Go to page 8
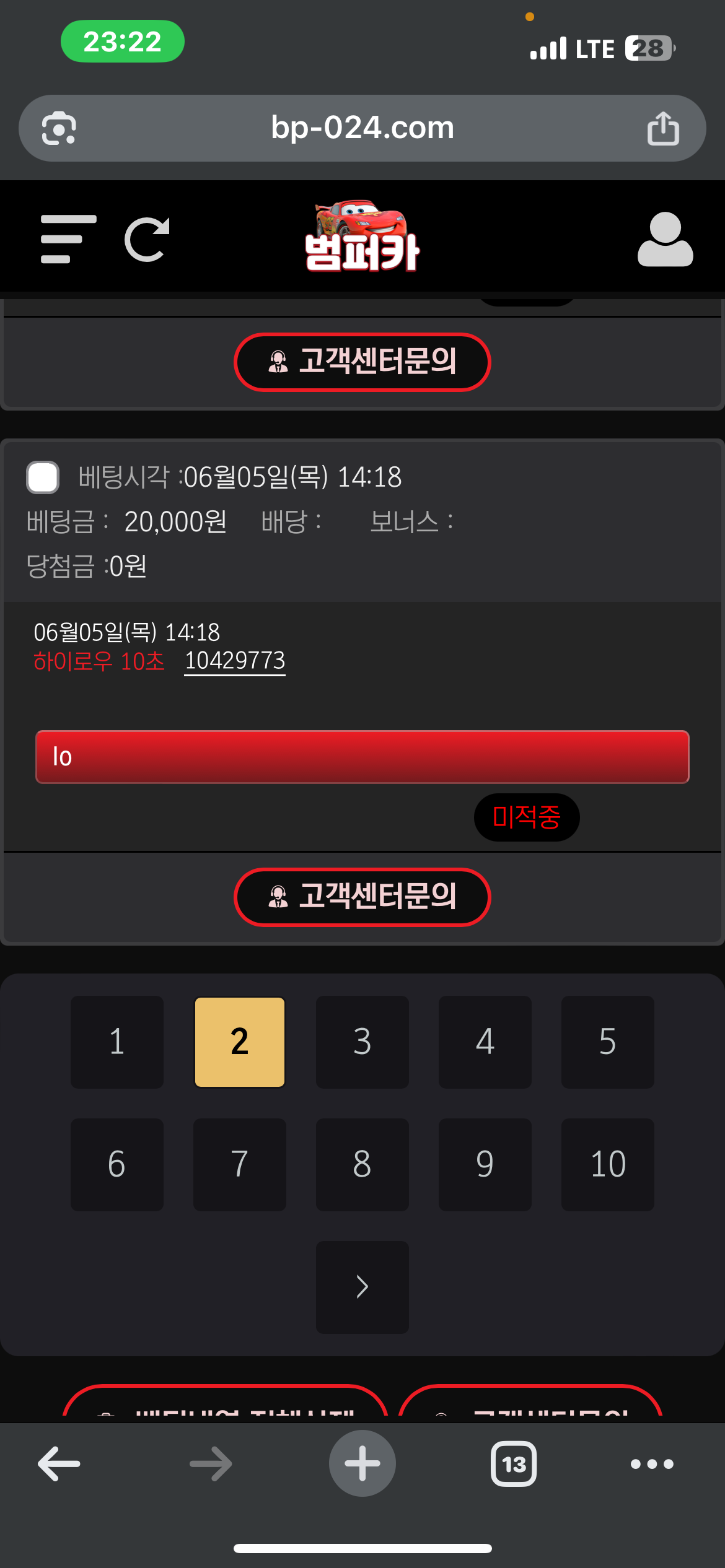The image size is (725, 1568). (362, 1164)
